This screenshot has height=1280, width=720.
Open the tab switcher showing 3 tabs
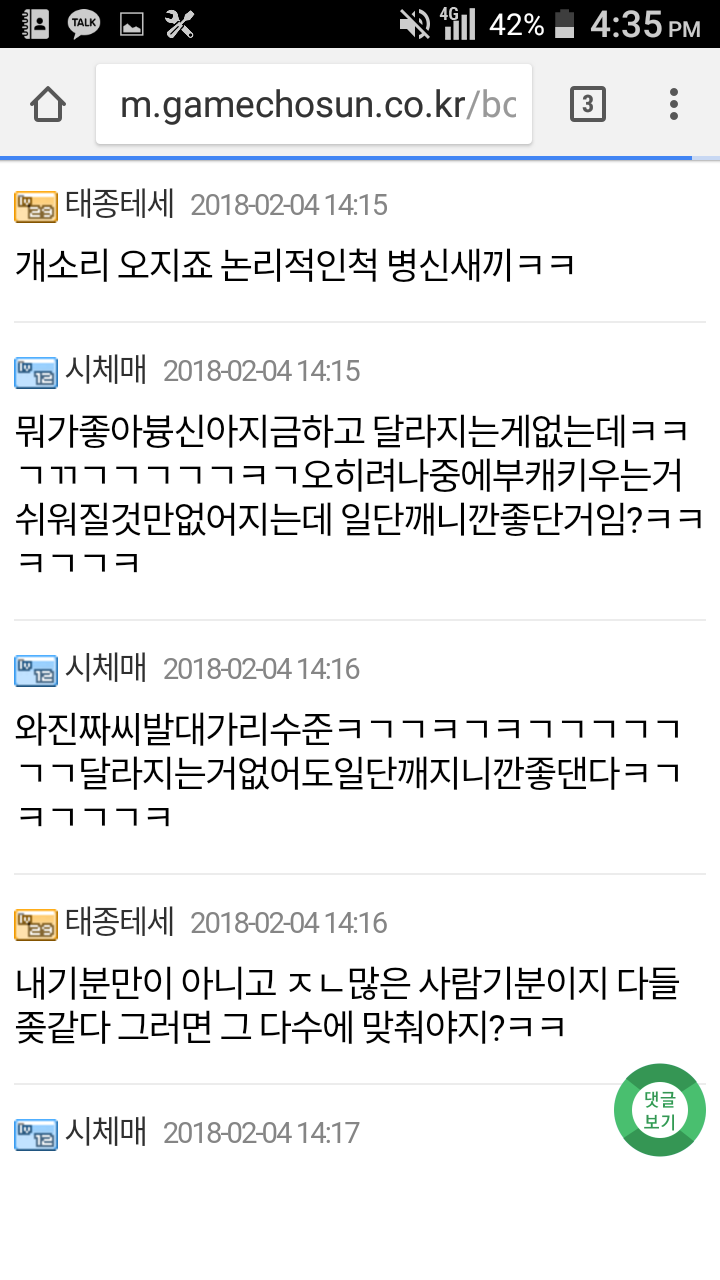tap(588, 104)
